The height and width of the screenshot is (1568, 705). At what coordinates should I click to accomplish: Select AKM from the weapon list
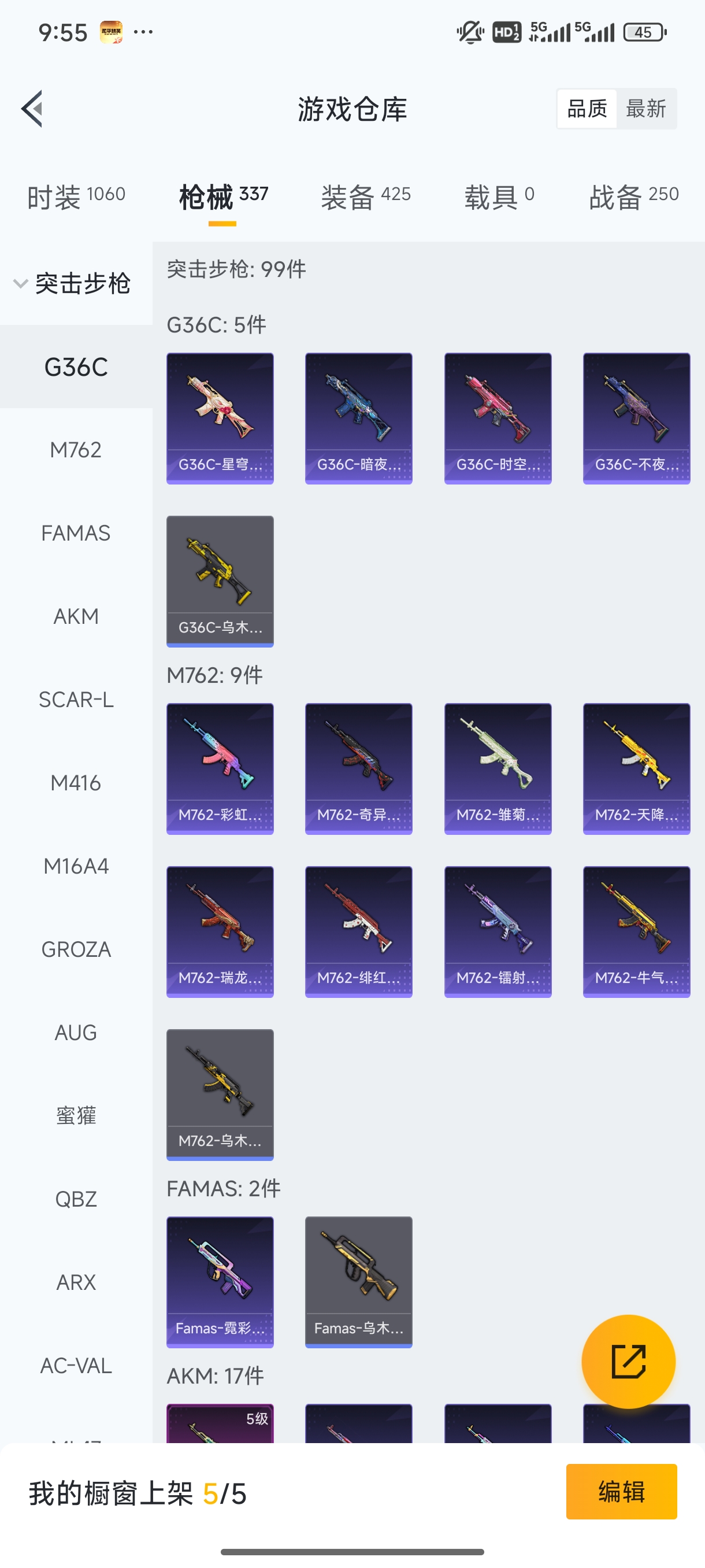tap(76, 616)
